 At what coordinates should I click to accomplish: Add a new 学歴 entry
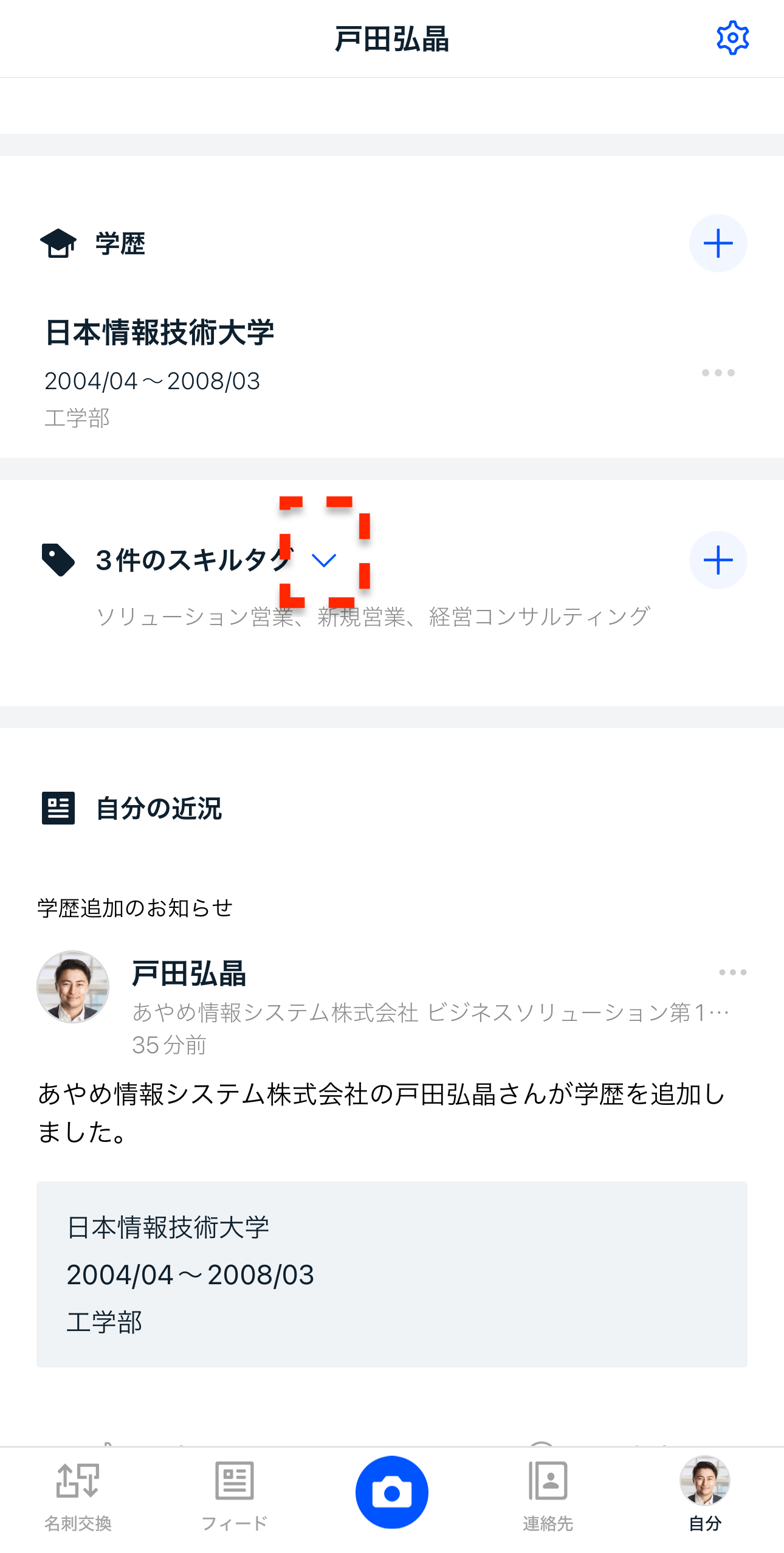click(x=718, y=243)
